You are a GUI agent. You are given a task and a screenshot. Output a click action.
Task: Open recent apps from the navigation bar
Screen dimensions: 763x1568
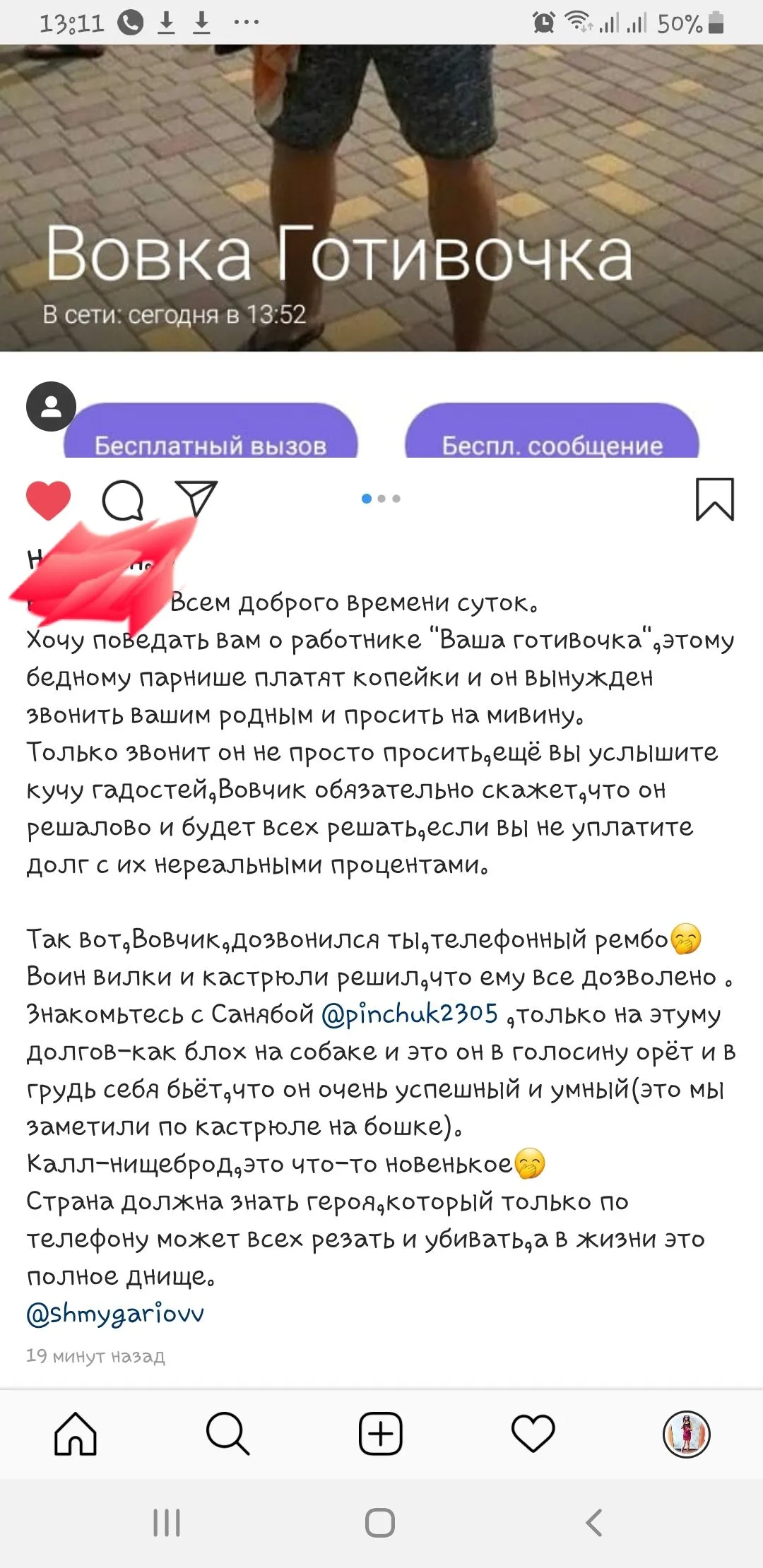tap(167, 1523)
